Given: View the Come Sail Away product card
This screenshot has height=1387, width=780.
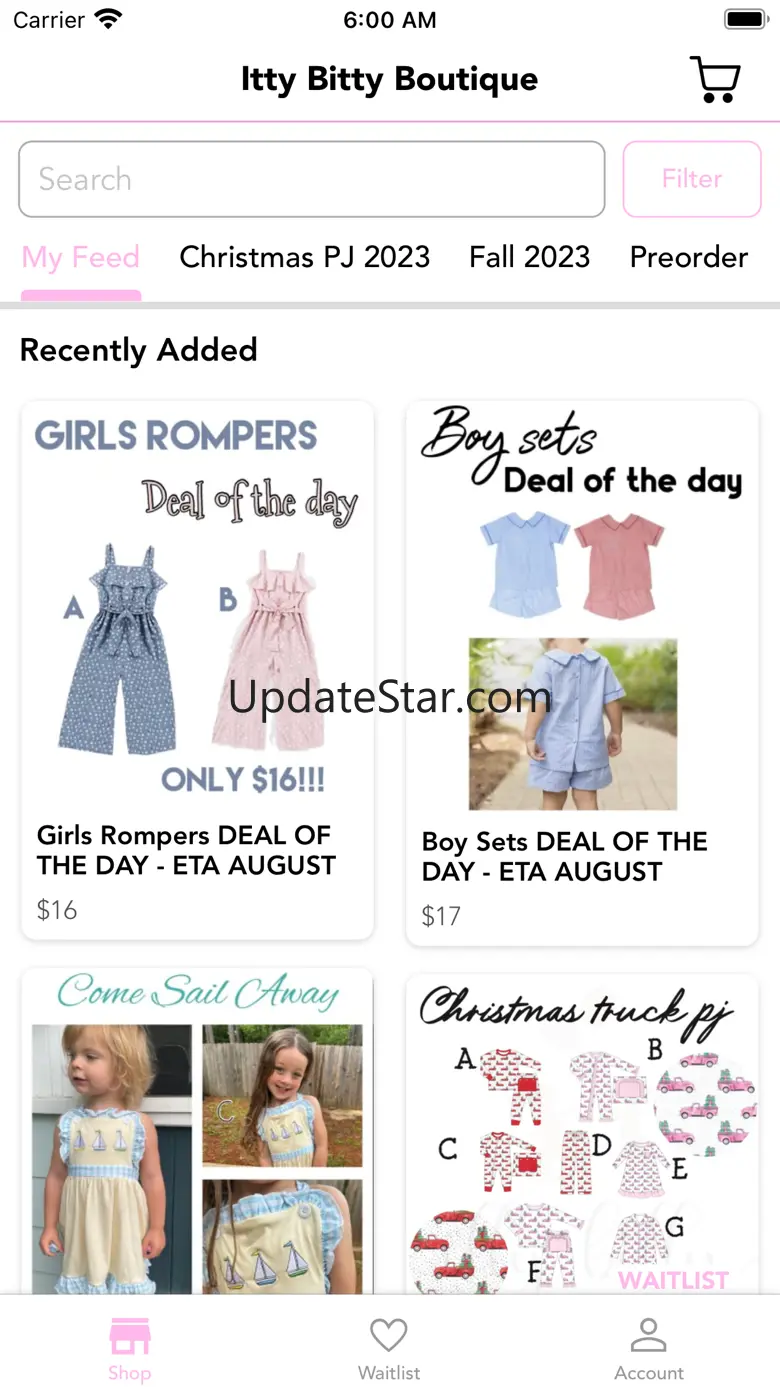Looking at the screenshot, I should 197,1131.
